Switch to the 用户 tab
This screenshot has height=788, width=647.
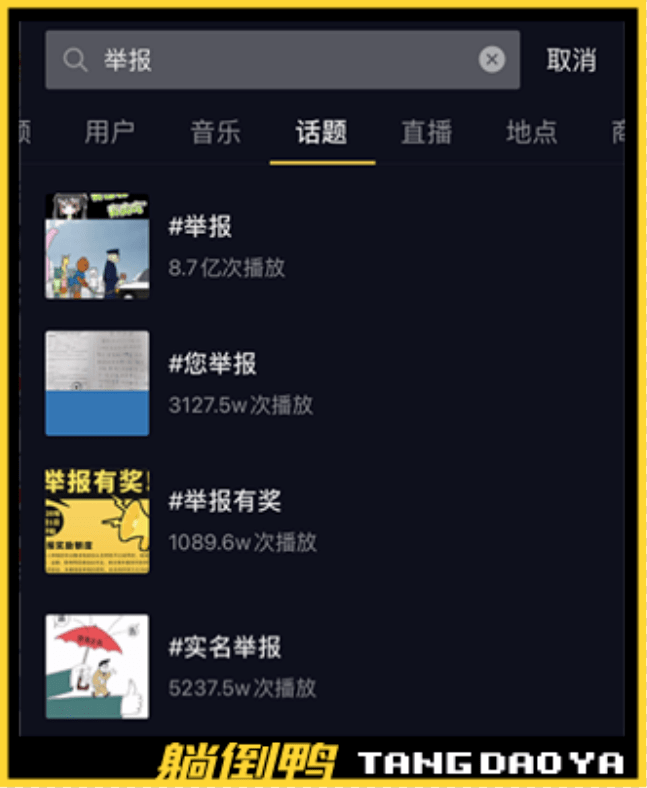click(110, 132)
